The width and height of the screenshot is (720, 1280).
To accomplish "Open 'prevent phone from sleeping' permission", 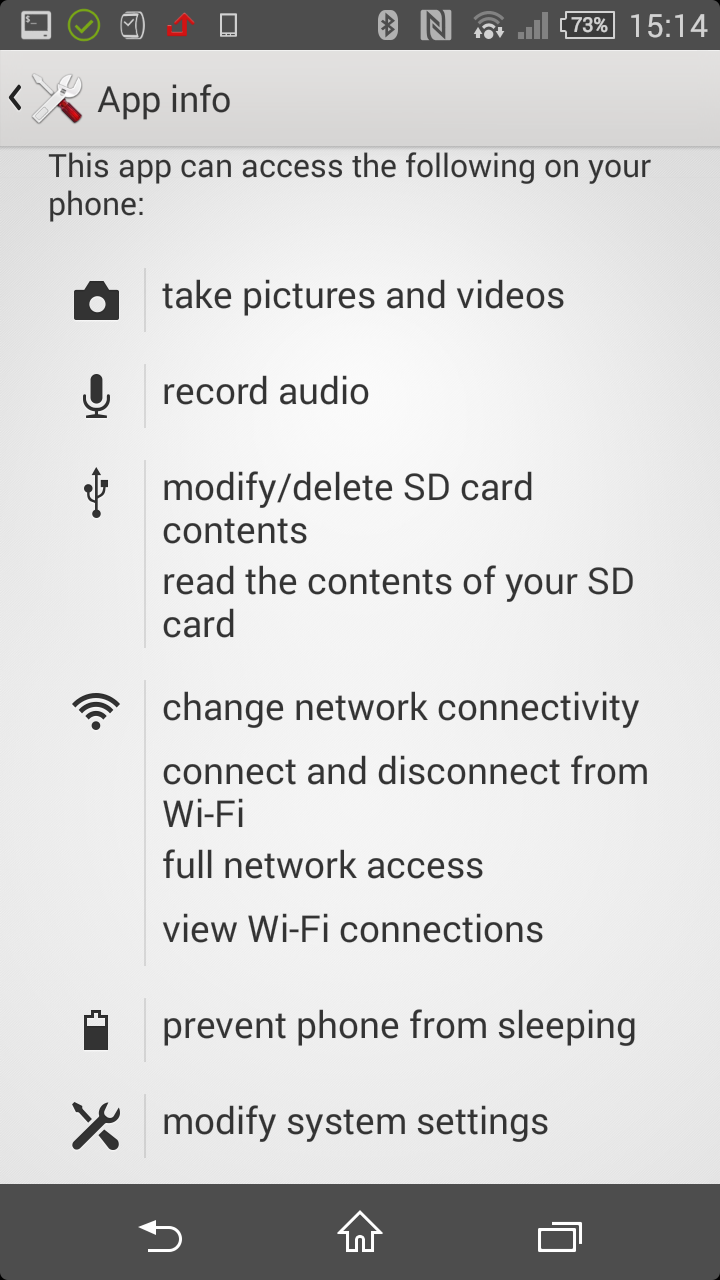I will click(x=399, y=1027).
